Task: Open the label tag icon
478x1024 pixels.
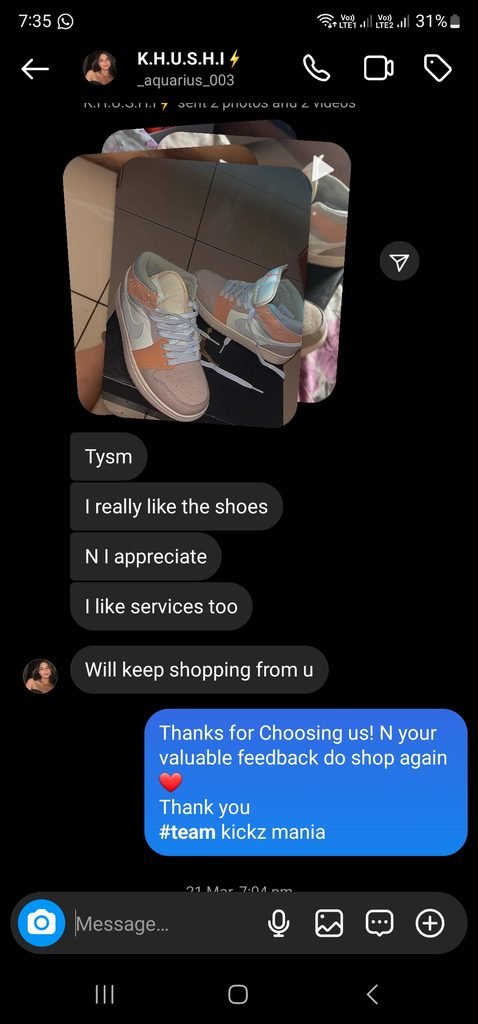Action: coord(438,68)
